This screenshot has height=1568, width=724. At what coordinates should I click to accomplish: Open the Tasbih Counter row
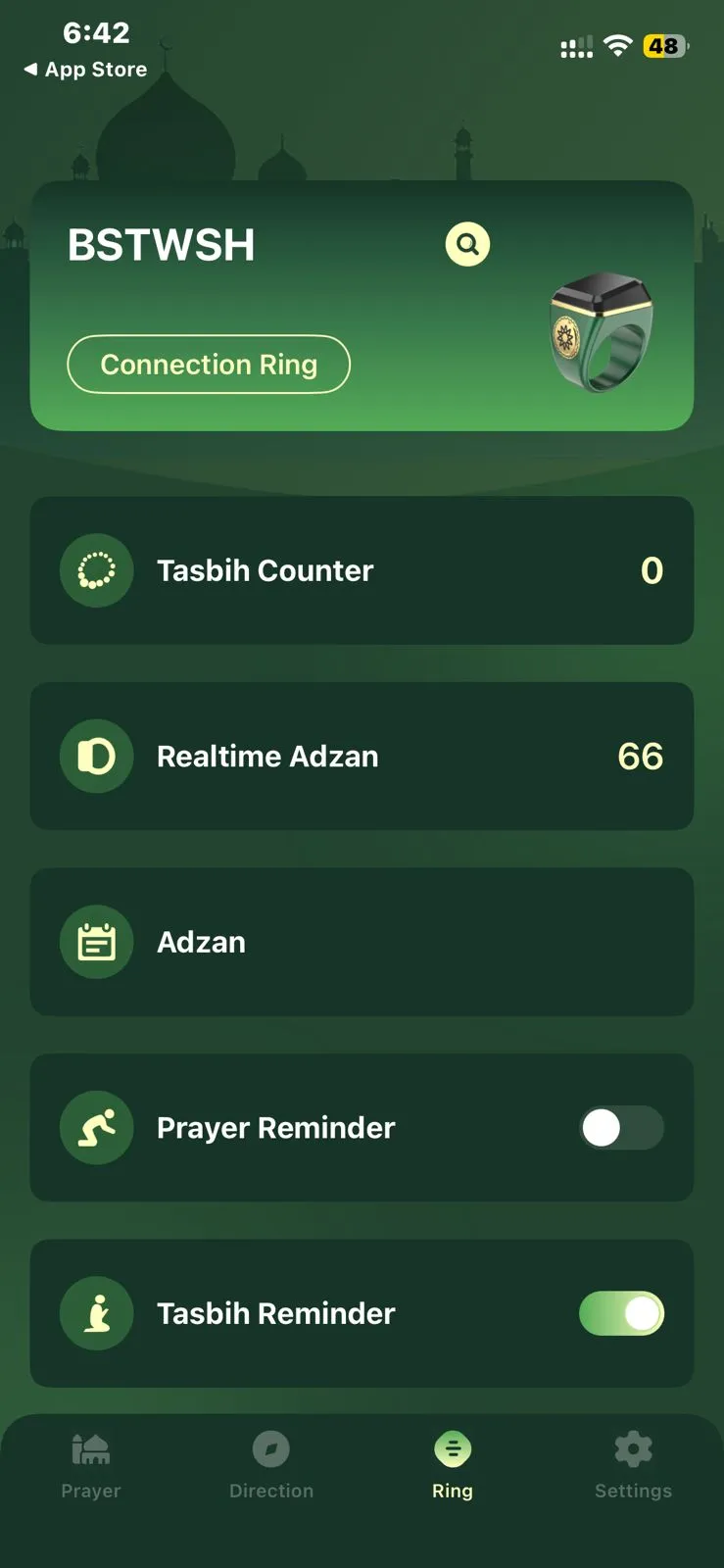362,570
